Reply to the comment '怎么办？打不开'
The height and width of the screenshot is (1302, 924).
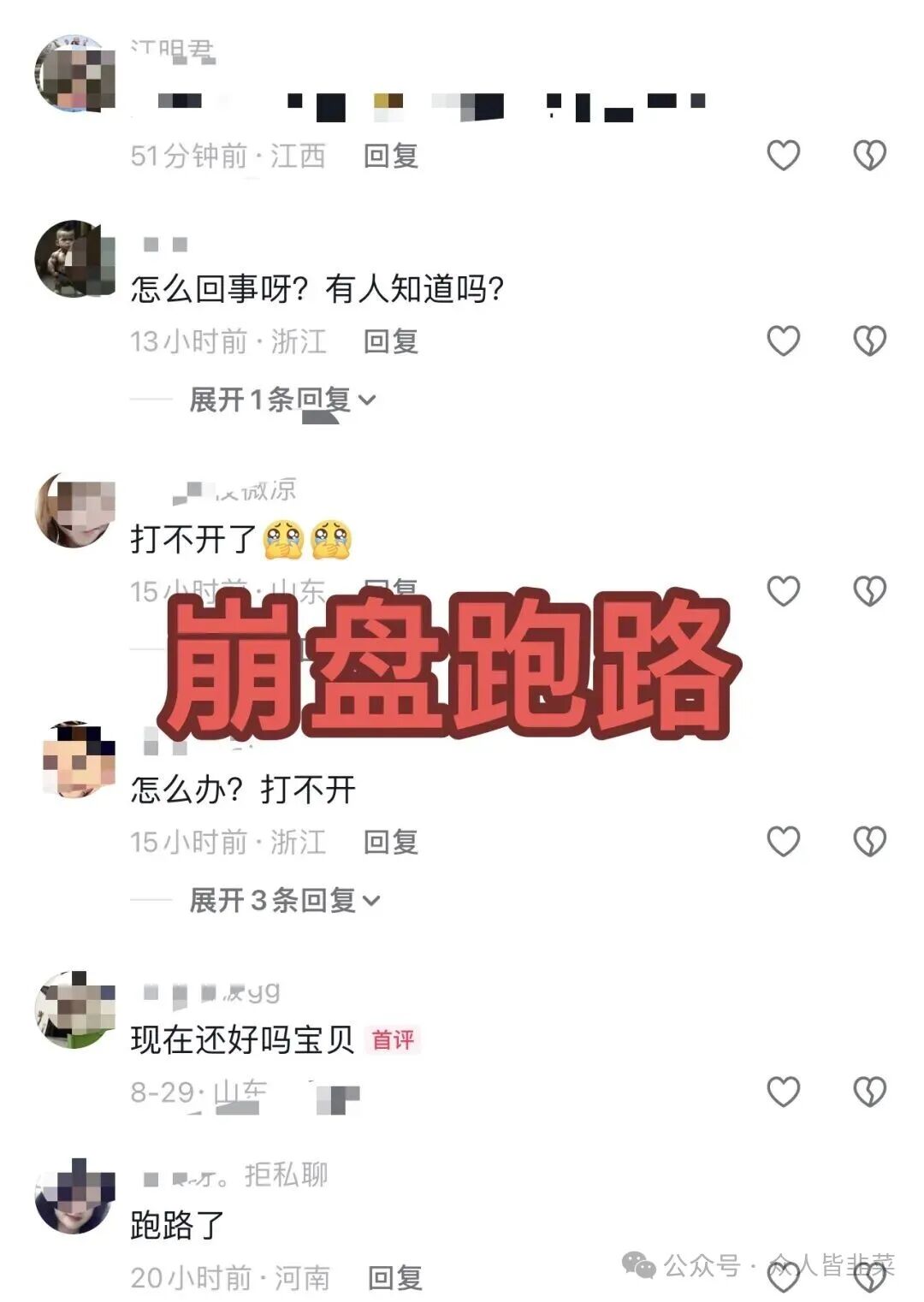tap(391, 842)
